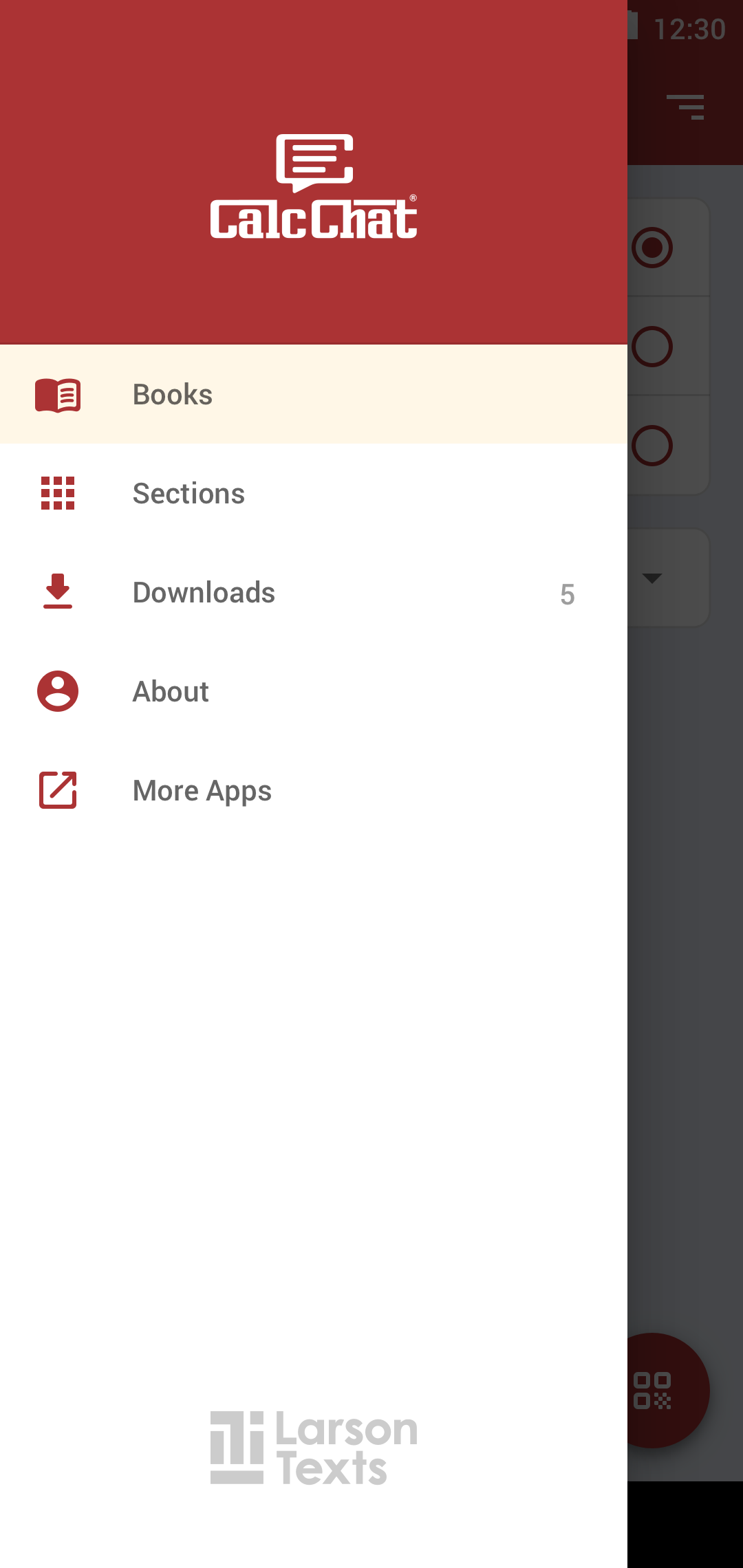The width and height of the screenshot is (743, 1568).
Task: Open the About page
Action: pyautogui.click(x=314, y=691)
